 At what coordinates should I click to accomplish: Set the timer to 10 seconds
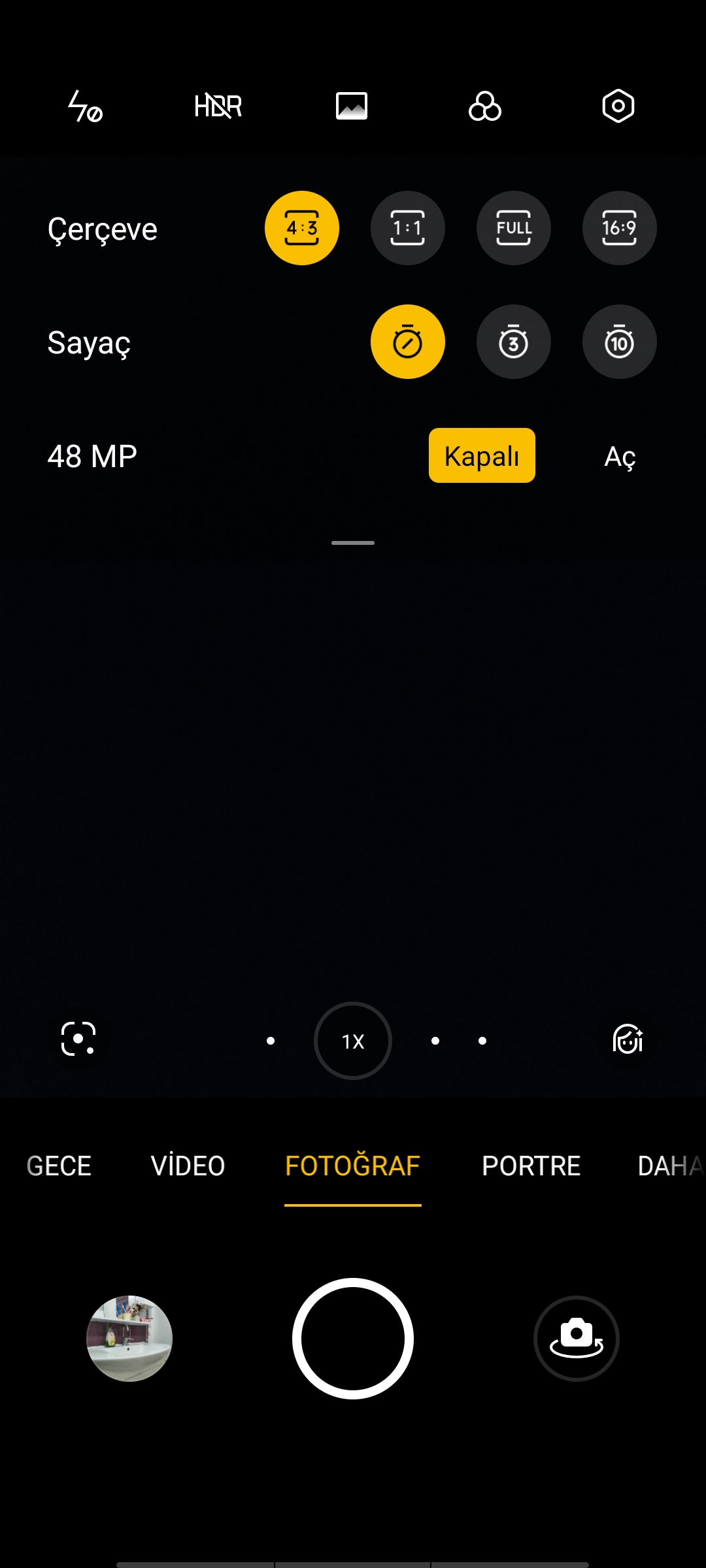click(620, 342)
